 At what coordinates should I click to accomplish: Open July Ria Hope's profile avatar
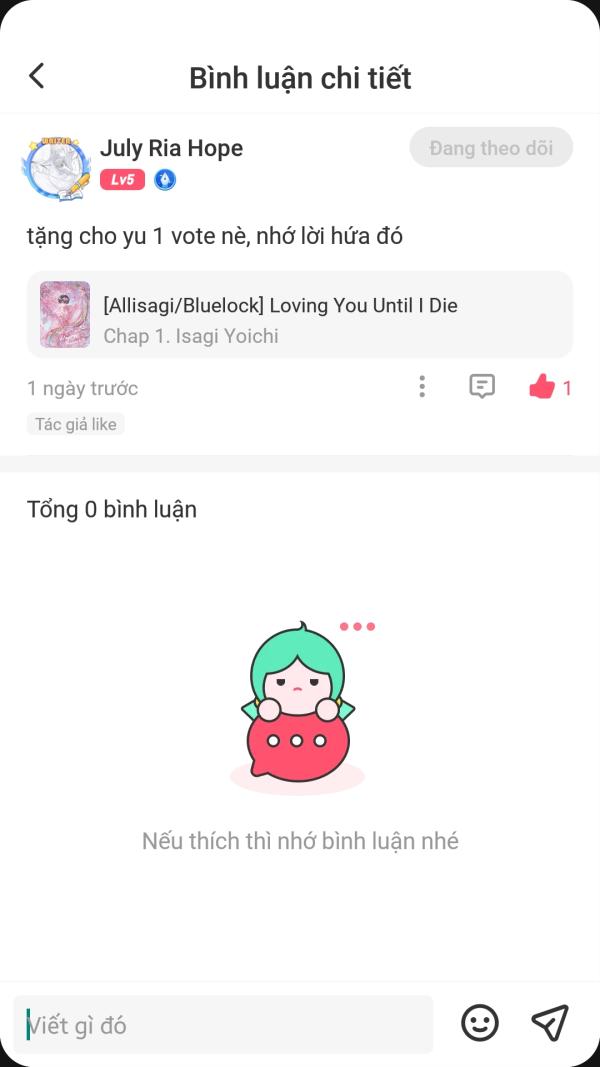(x=55, y=167)
